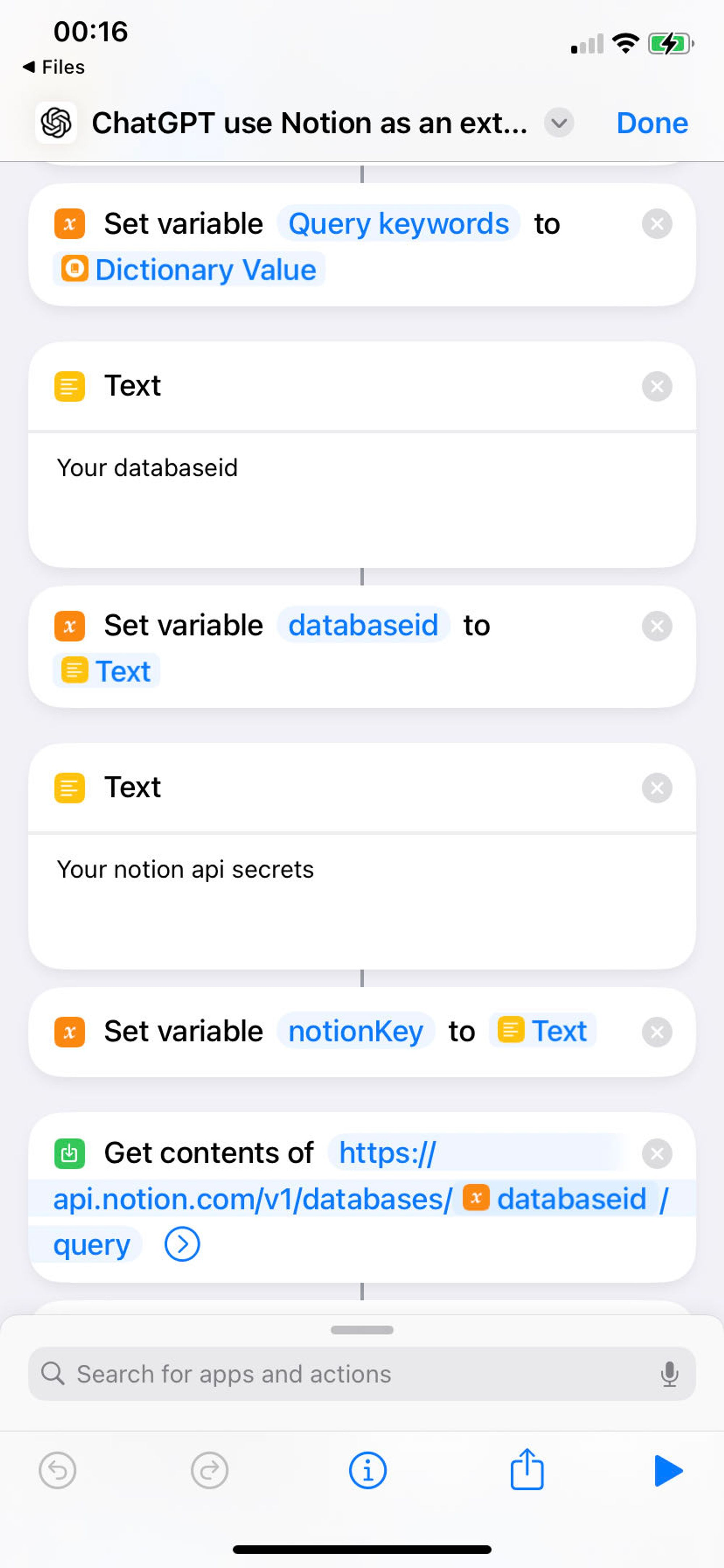Tap Done to finish editing the shortcut
This screenshot has height=1568, width=724.
click(x=652, y=123)
